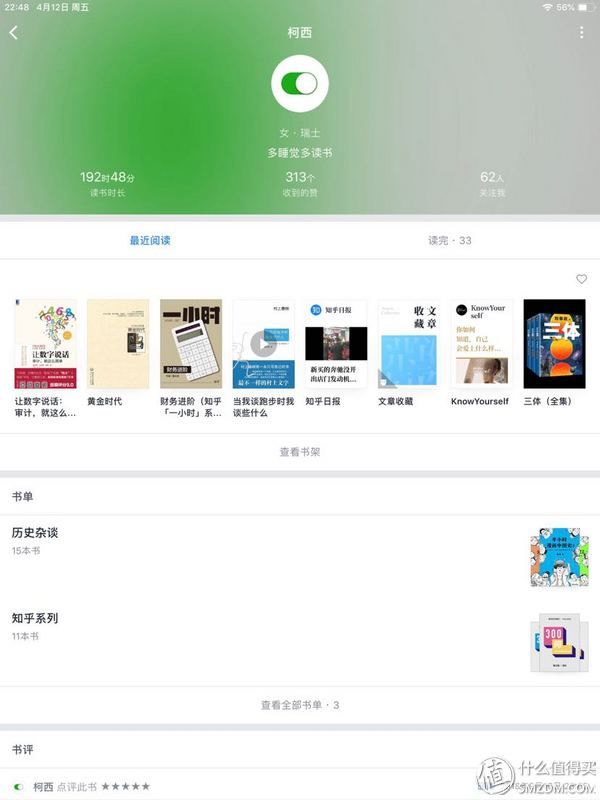Screen dimensions: 600x800
Task: Tap the heart icon above the bookshelf
Action: (581, 279)
